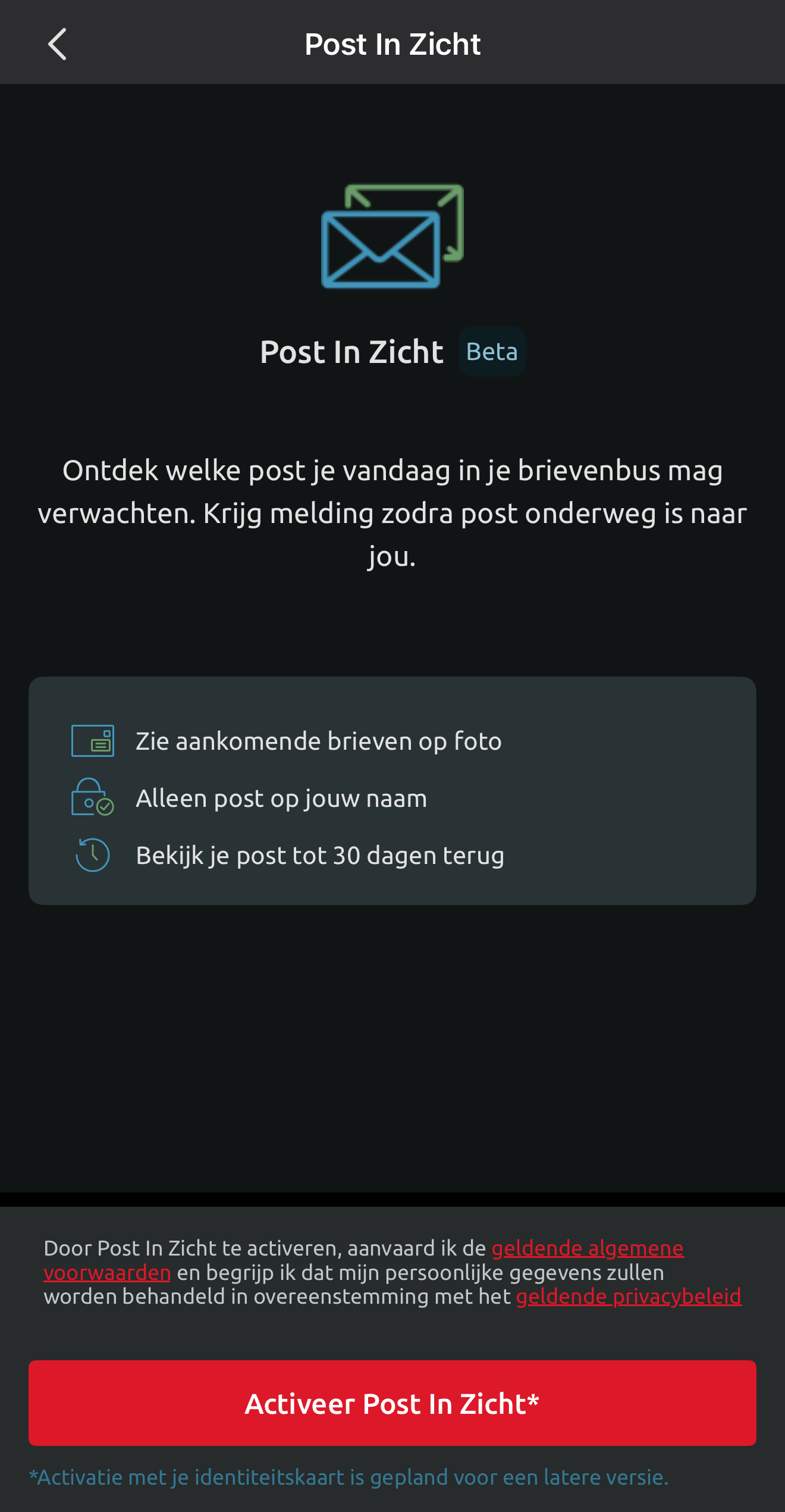Viewport: 785px width, 1512px height.
Task: Select the clock history icon
Action: tap(92, 855)
